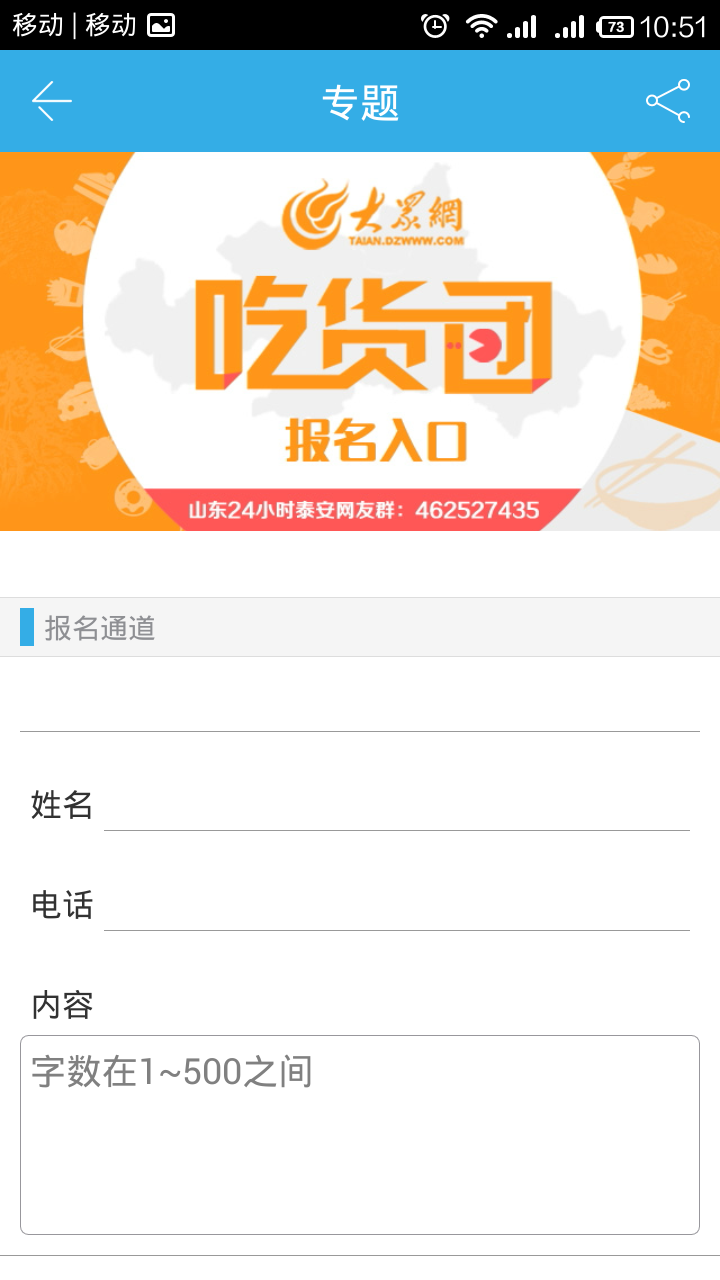Go back using the arrow icon
Image resolution: width=720 pixels, height=1280 pixels.
coord(51,101)
